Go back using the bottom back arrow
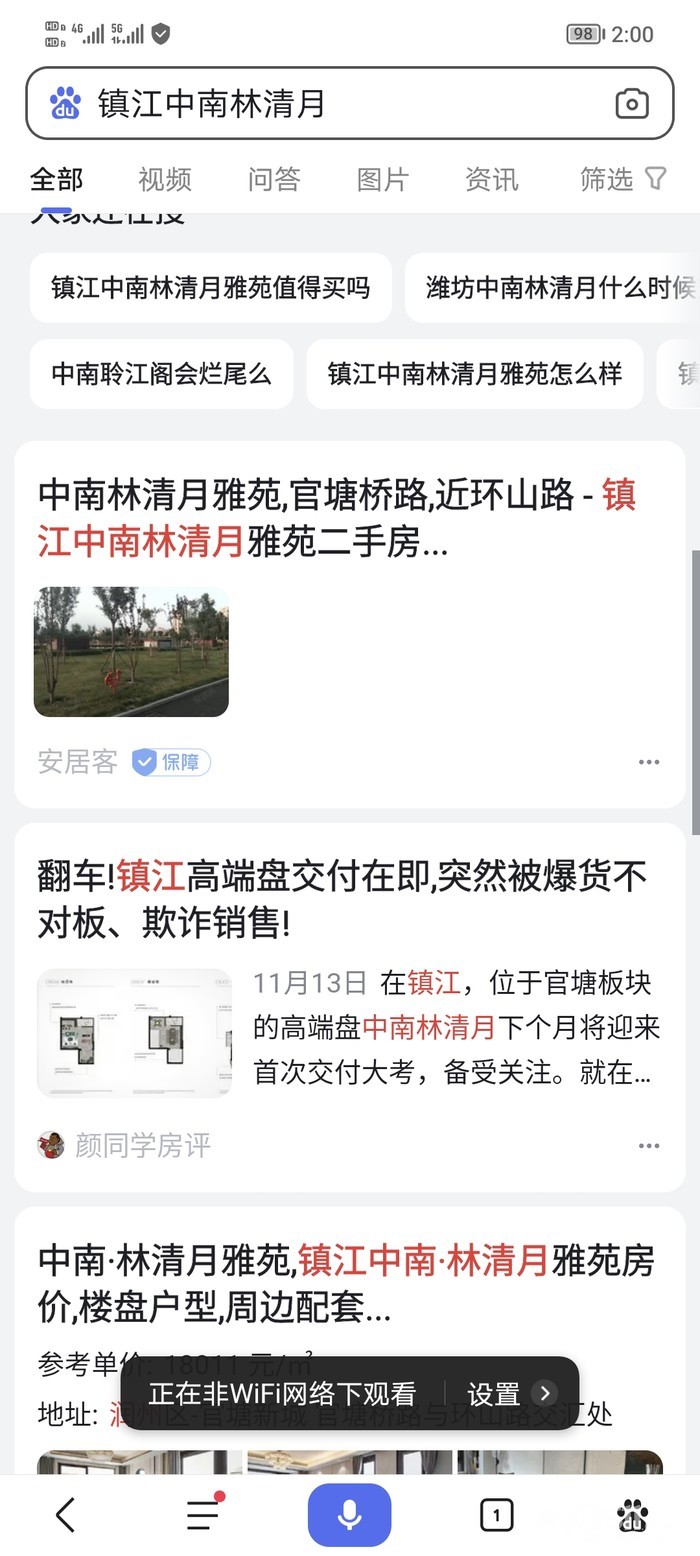Image resolution: width=700 pixels, height=1556 pixels. 65,1516
